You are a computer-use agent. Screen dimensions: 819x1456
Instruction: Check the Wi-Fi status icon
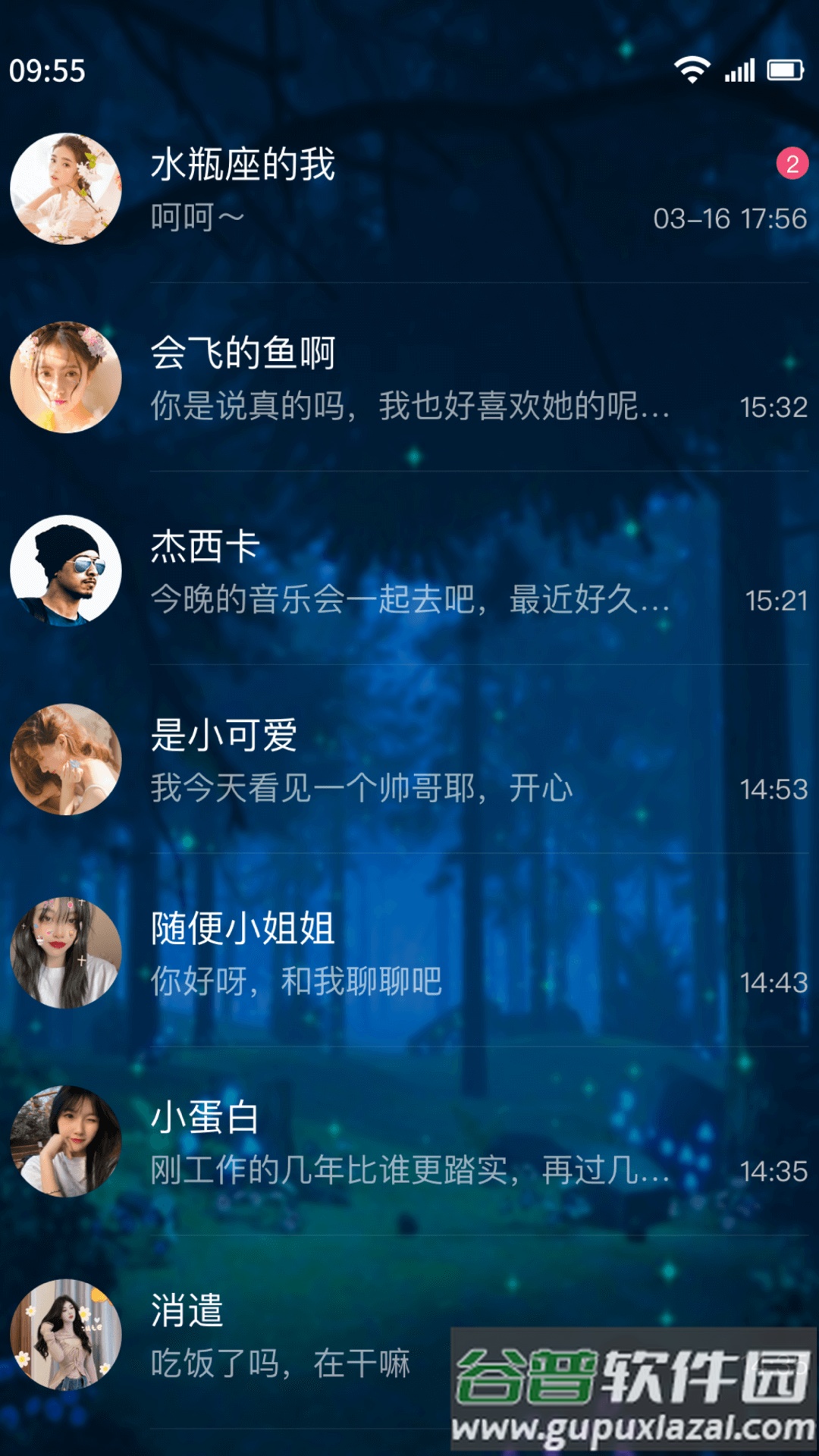click(691, 71)
